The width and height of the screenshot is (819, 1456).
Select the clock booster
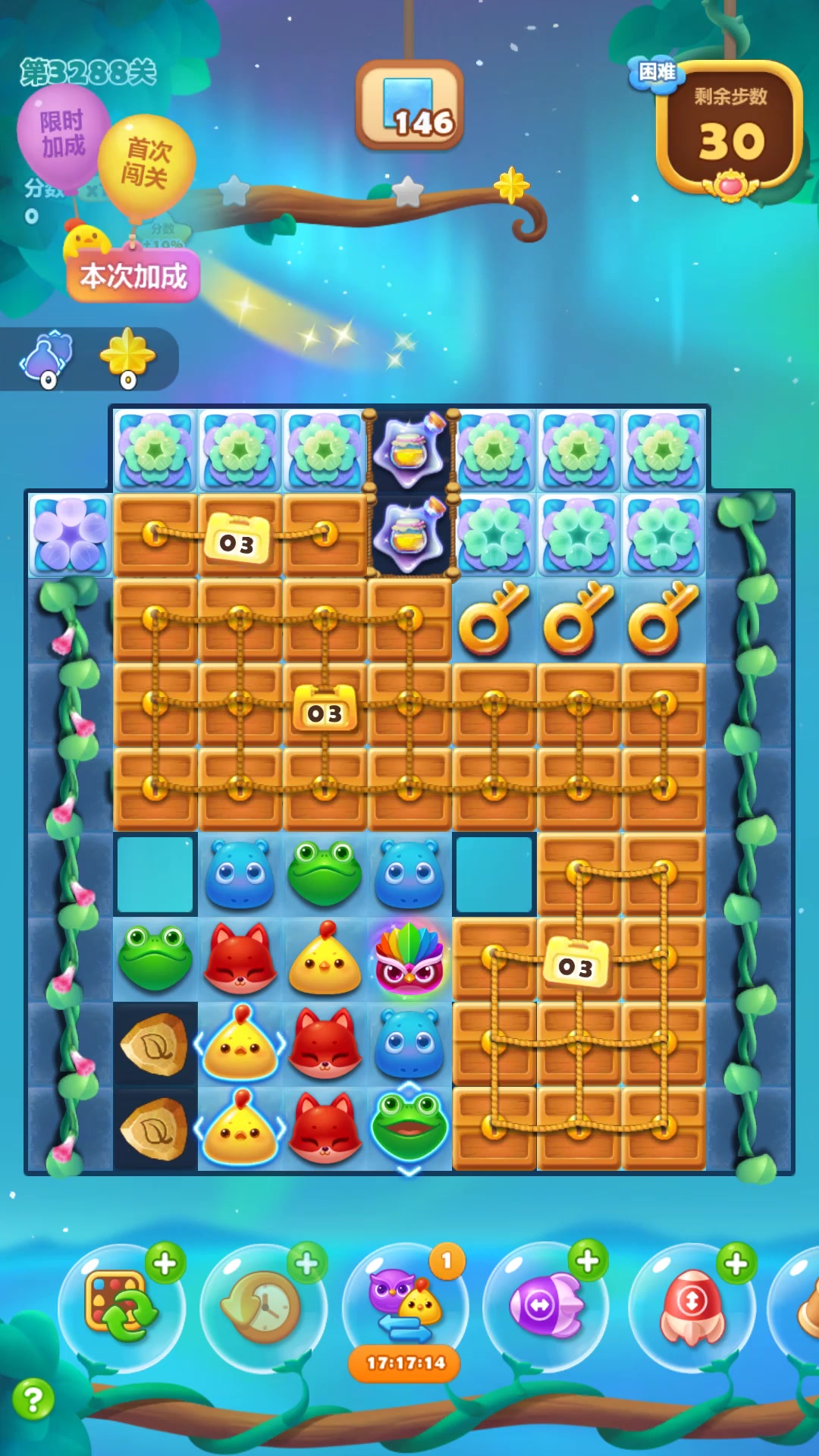tap(263, 1307)
